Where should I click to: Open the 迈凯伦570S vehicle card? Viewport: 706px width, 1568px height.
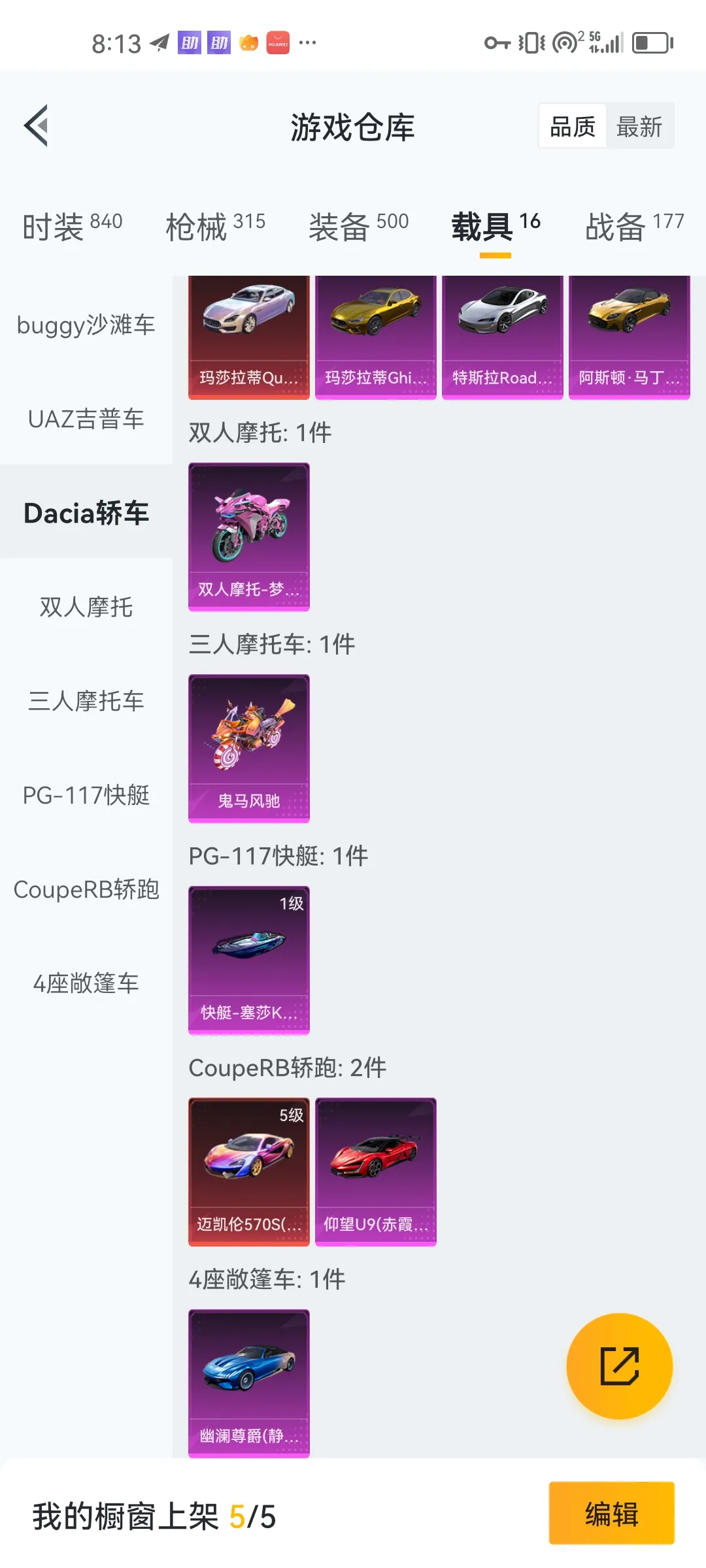tap(248, 1171)
